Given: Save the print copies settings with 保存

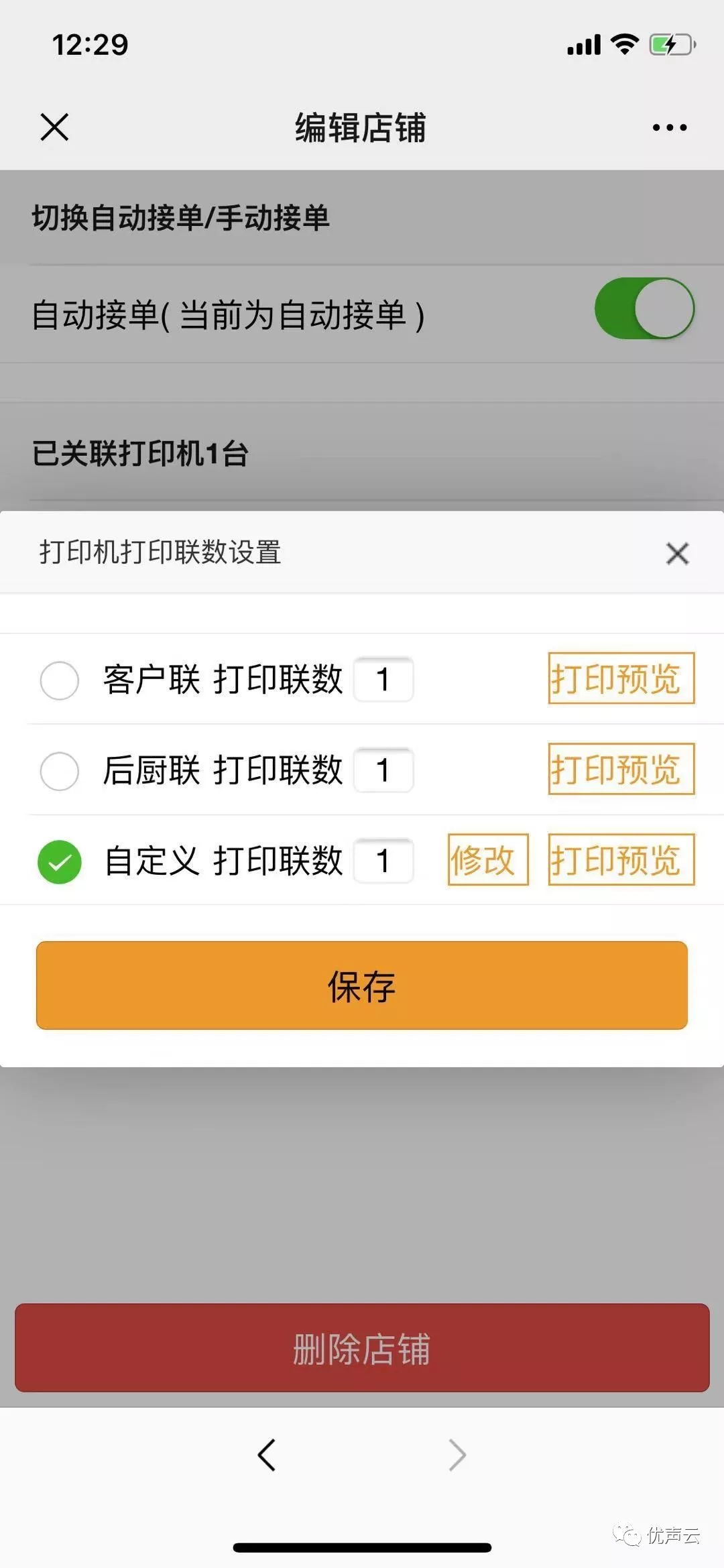Looking at the screenshot, I should pos(362,985).
